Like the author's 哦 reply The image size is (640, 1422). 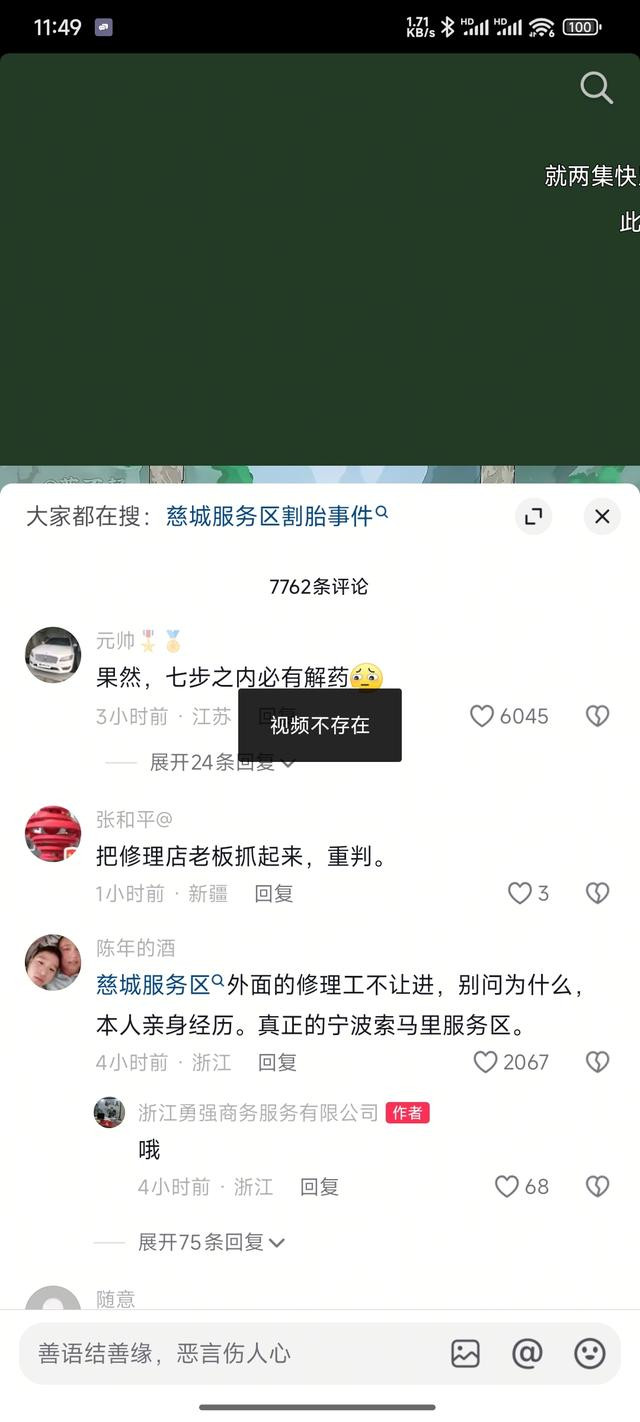522,1186
